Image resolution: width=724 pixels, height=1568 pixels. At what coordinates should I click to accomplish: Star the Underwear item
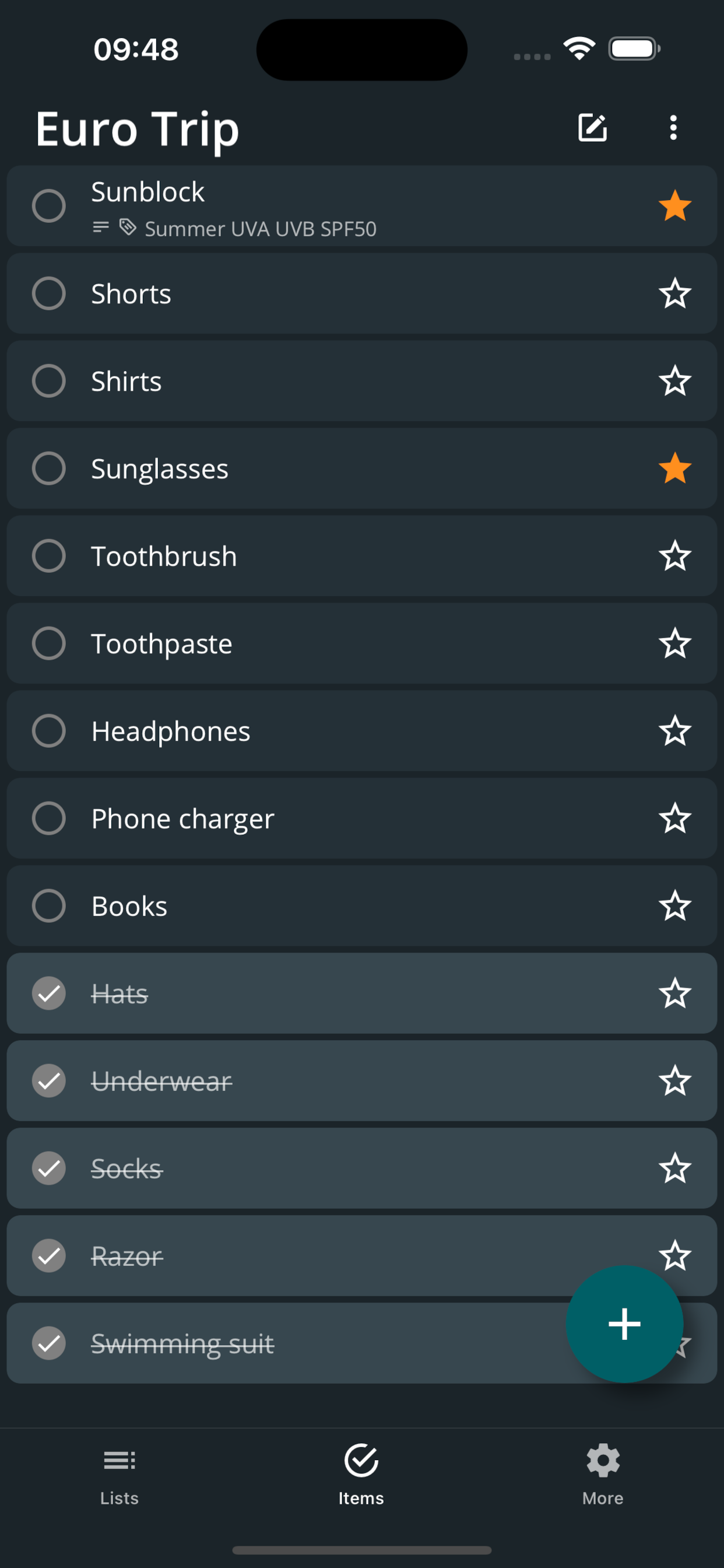click(x=674, y=1080)
